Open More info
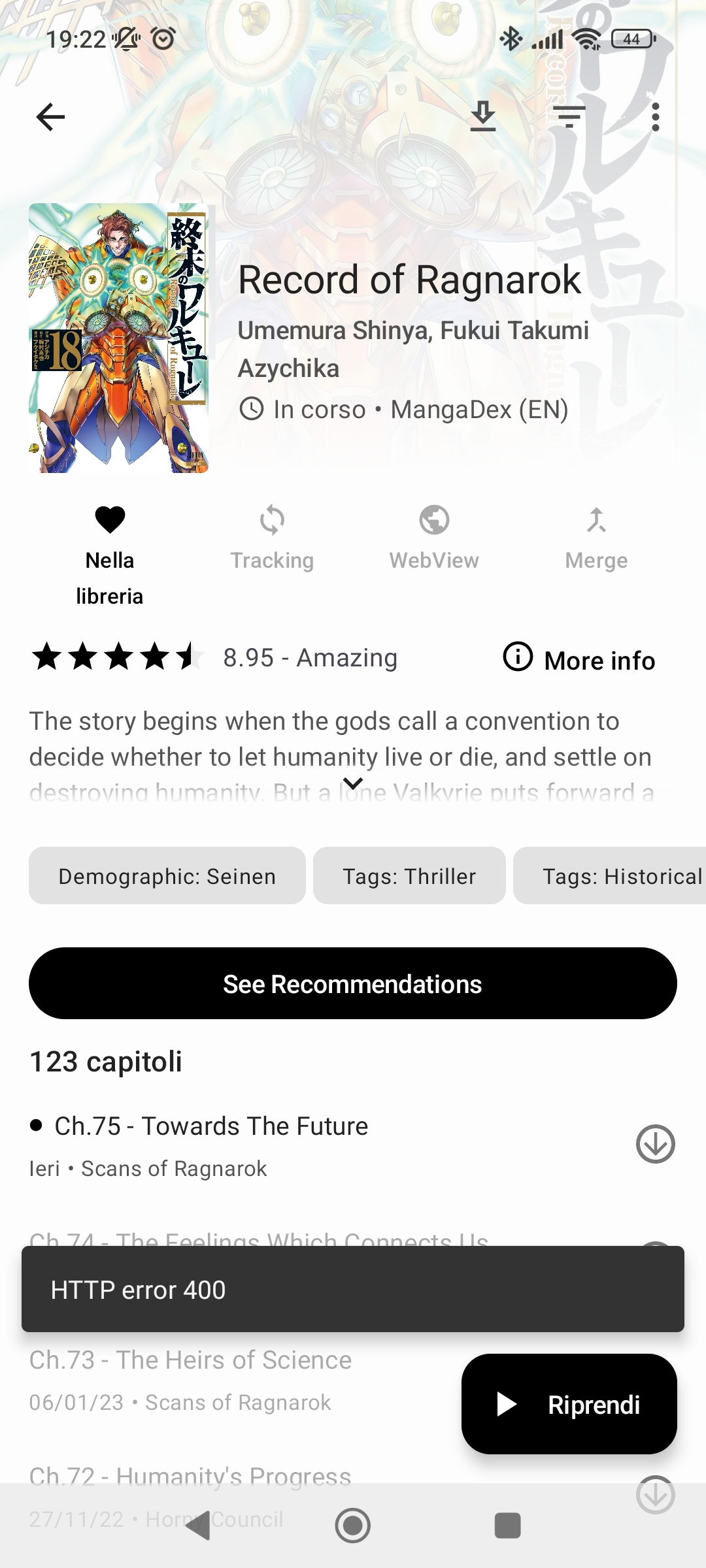The height and width of the screenshot is (1568, 706). (579, 659)
